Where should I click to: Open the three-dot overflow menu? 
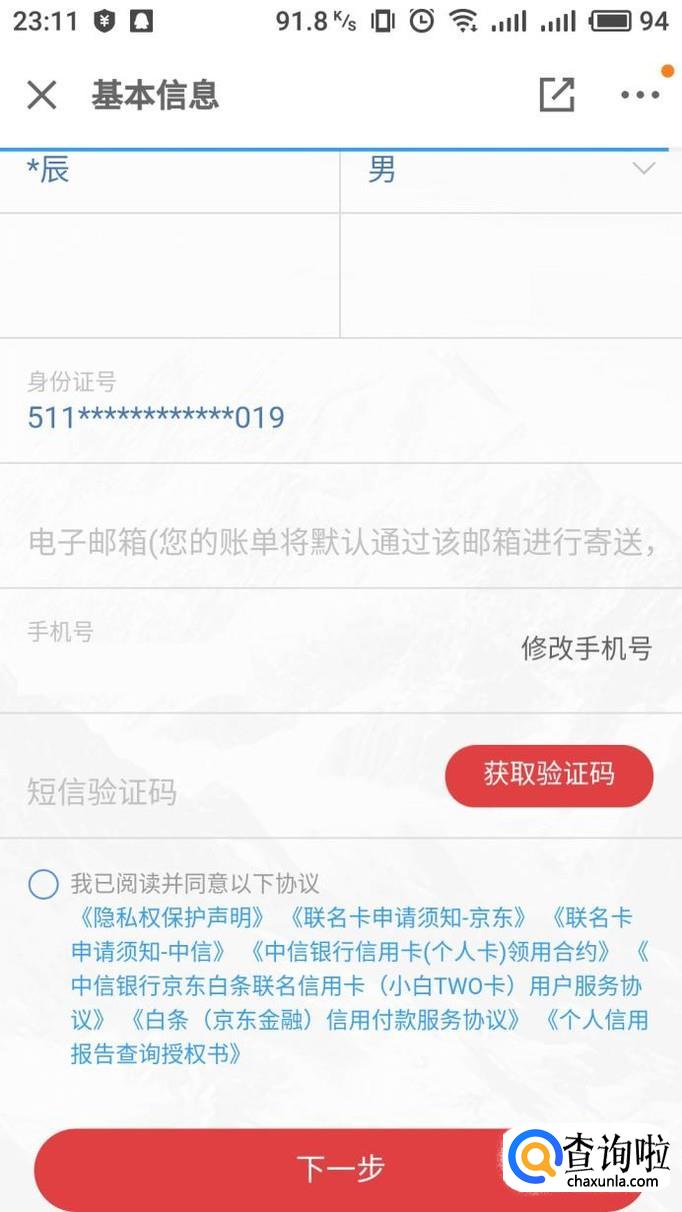pos(640,95)
